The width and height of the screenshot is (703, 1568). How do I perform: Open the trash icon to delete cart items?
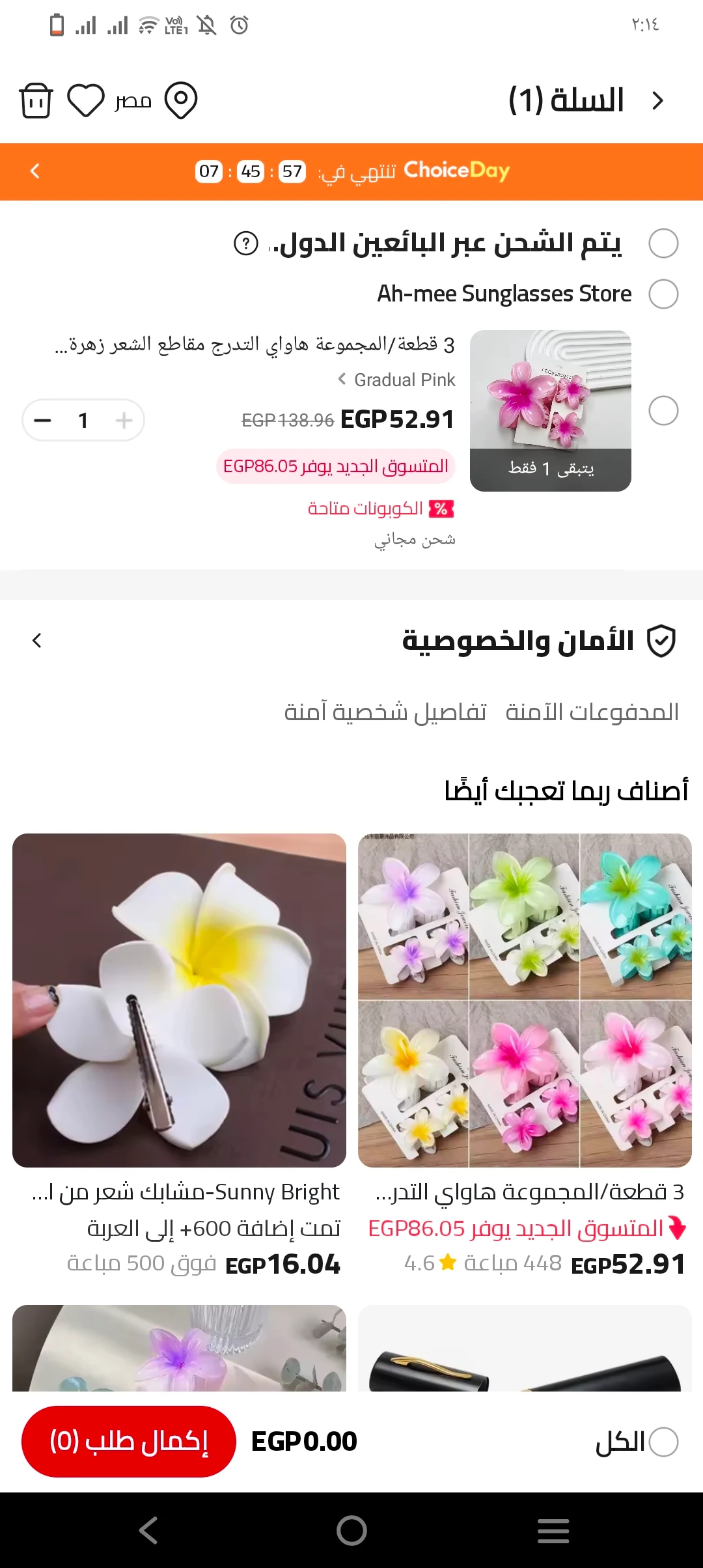[36, 100]
